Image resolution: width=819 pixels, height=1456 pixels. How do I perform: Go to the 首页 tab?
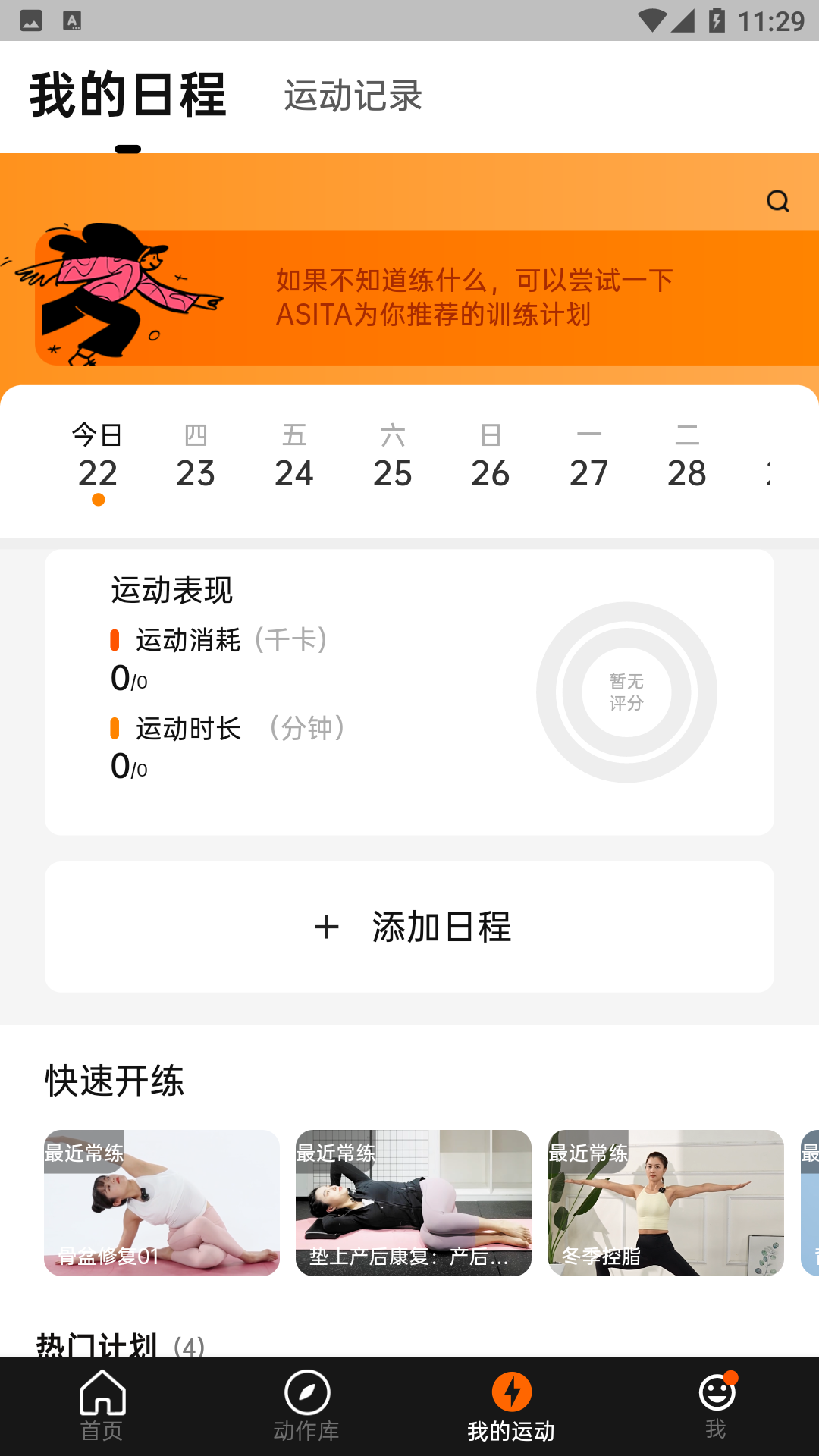[x=102, y=1406]
